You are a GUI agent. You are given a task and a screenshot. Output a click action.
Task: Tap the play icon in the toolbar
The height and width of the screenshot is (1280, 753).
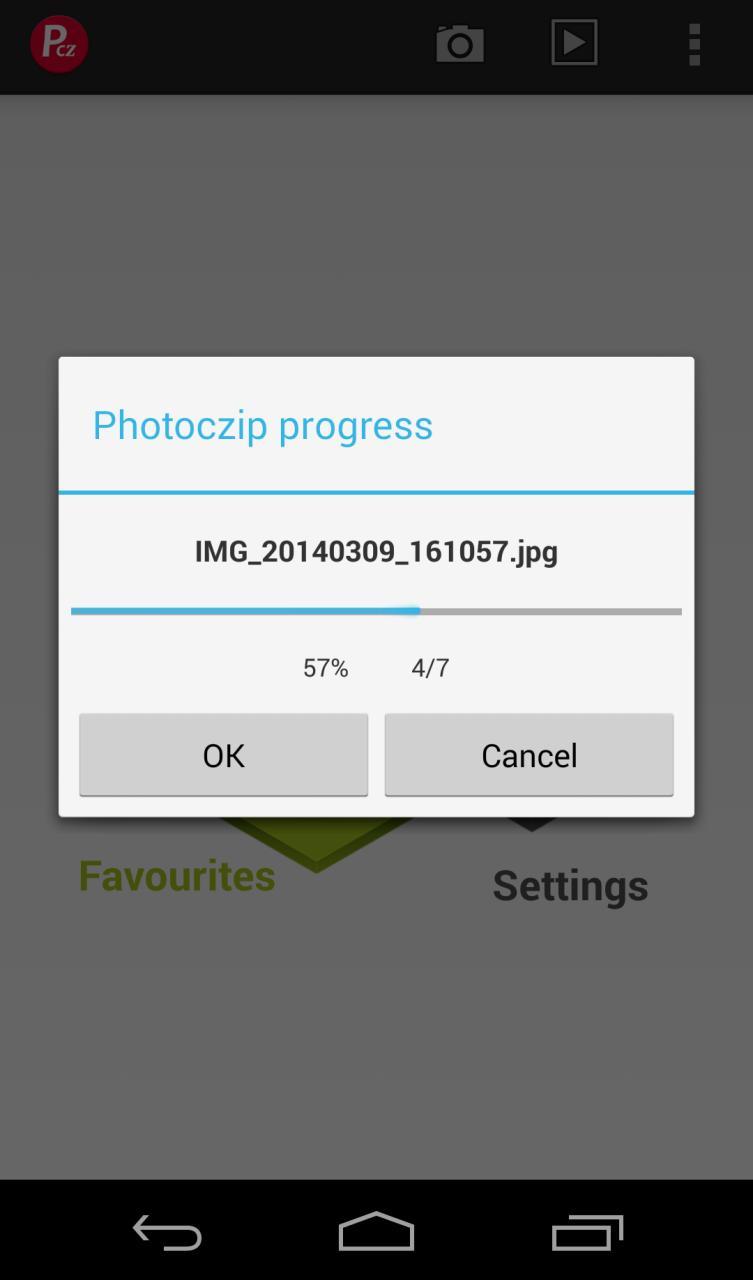(574, 43)
